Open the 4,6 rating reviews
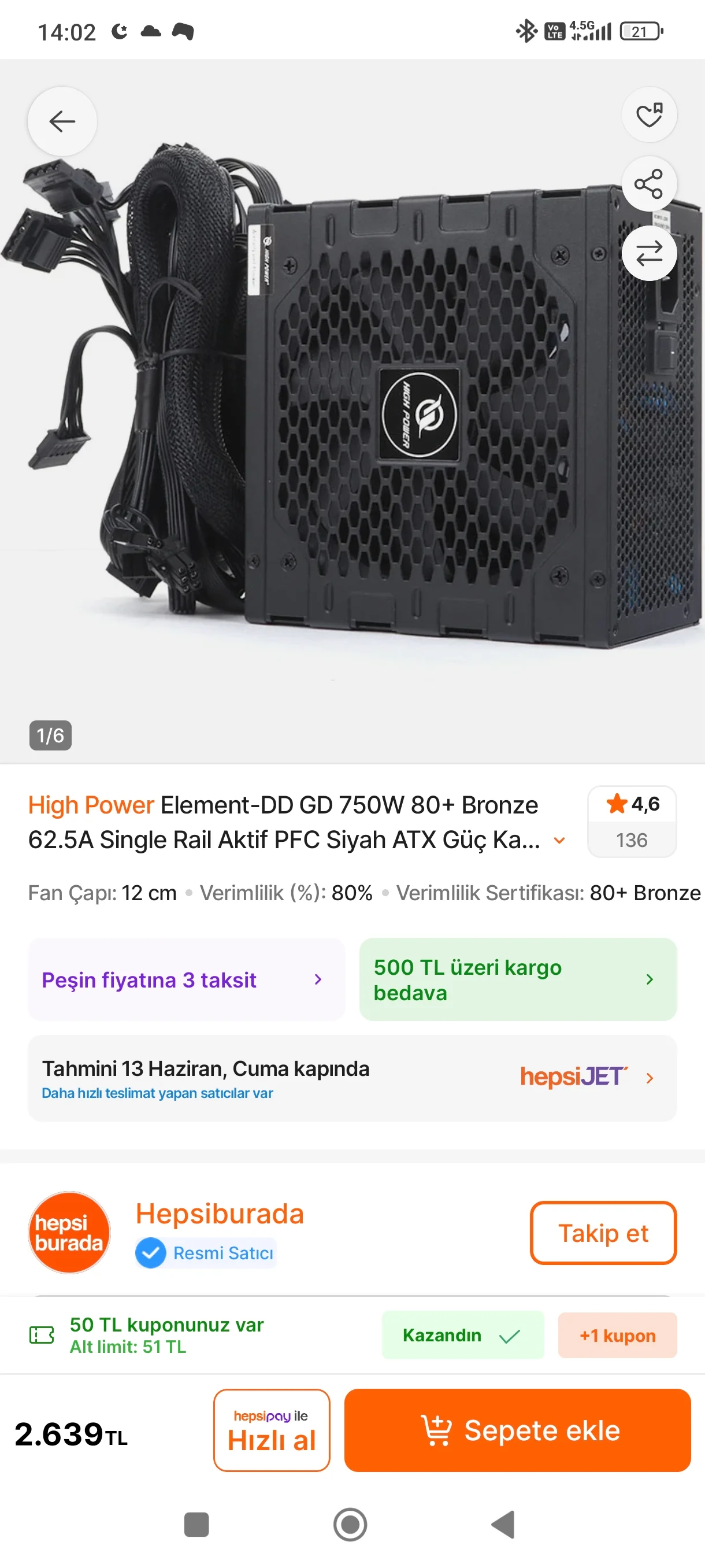The width and height of the screenshot is (705, 1568). (x=632, y=820)
